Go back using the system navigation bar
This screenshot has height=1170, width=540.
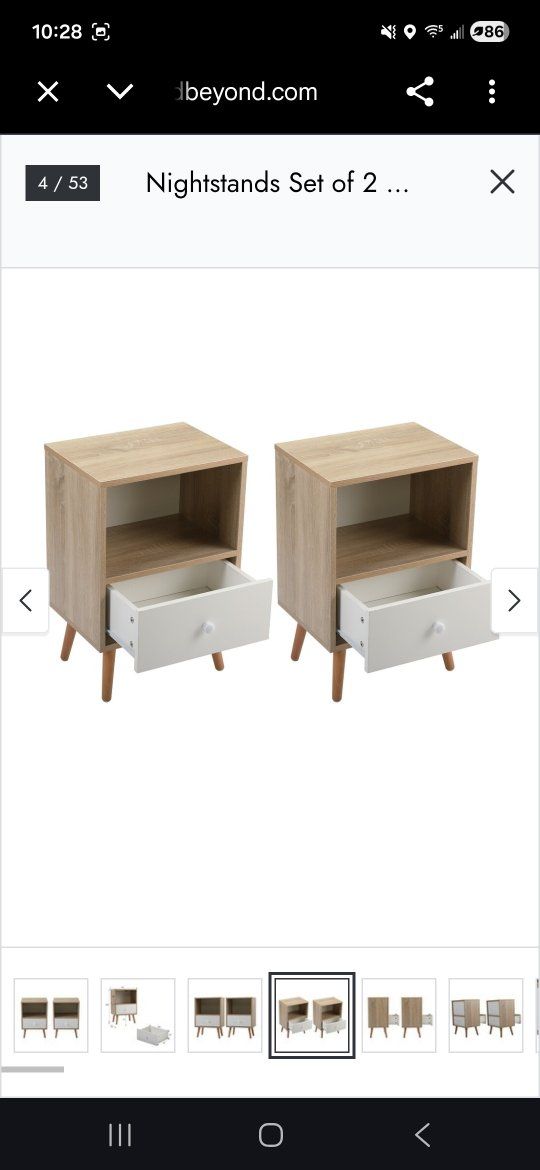tap(422, 1135)
